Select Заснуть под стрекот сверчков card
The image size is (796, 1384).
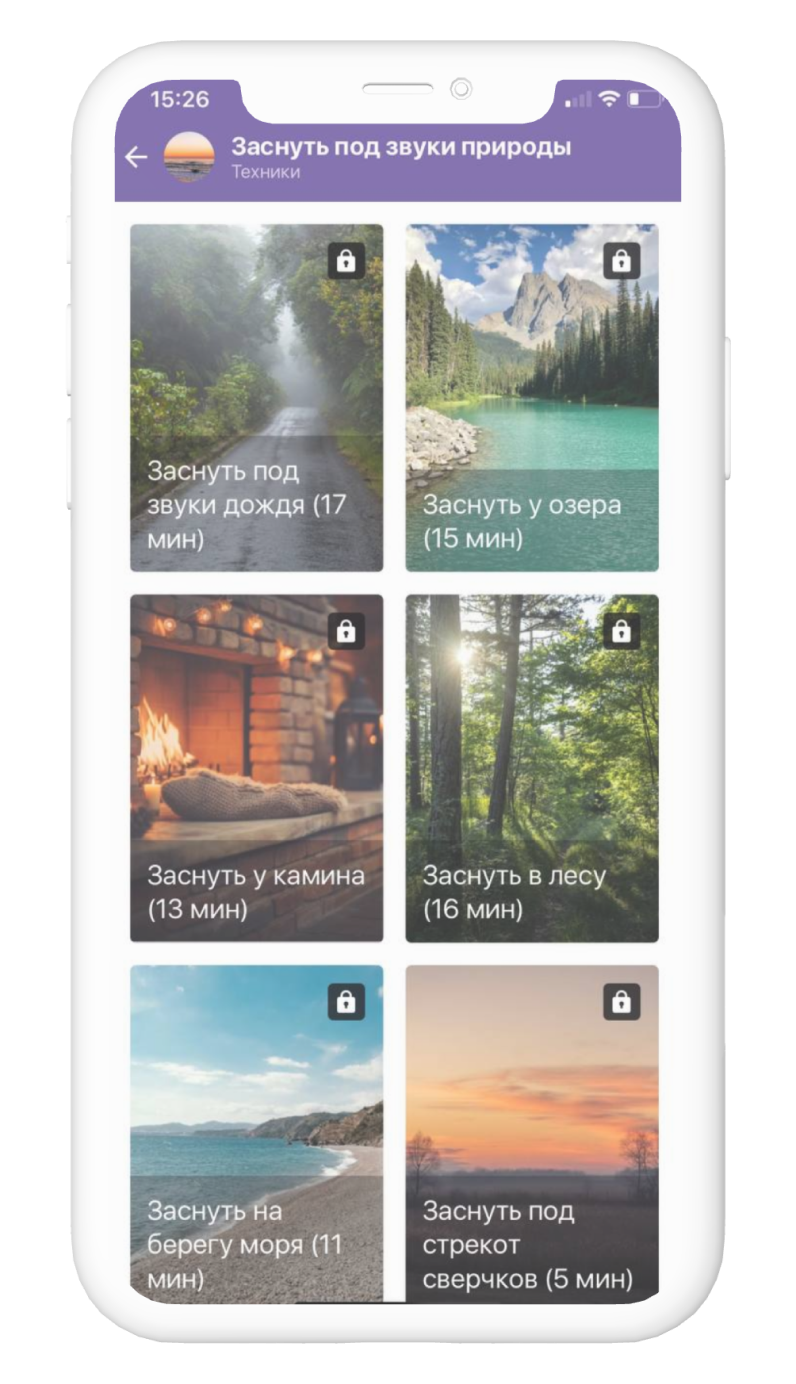(x=532, y=1134)
